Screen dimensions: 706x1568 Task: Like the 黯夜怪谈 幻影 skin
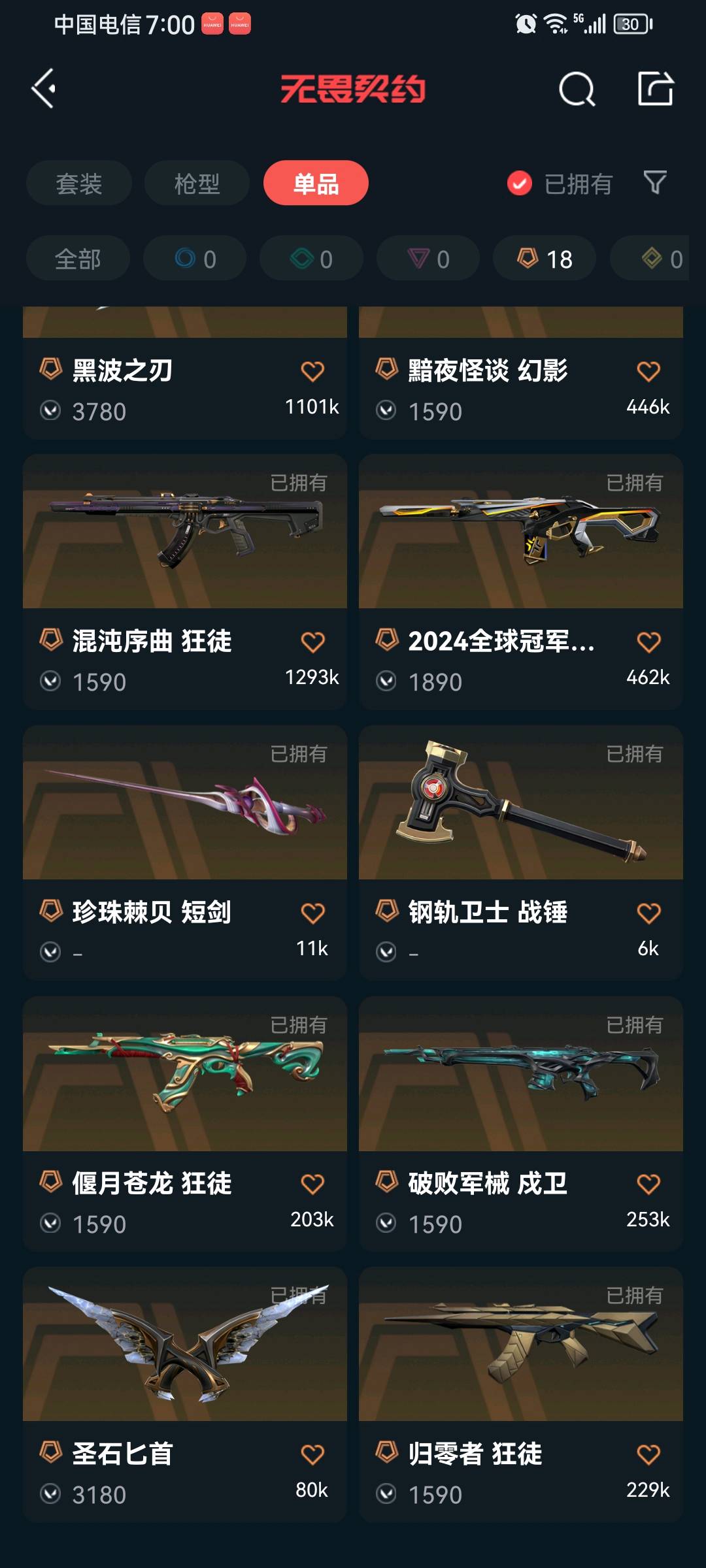coord(648,371)
